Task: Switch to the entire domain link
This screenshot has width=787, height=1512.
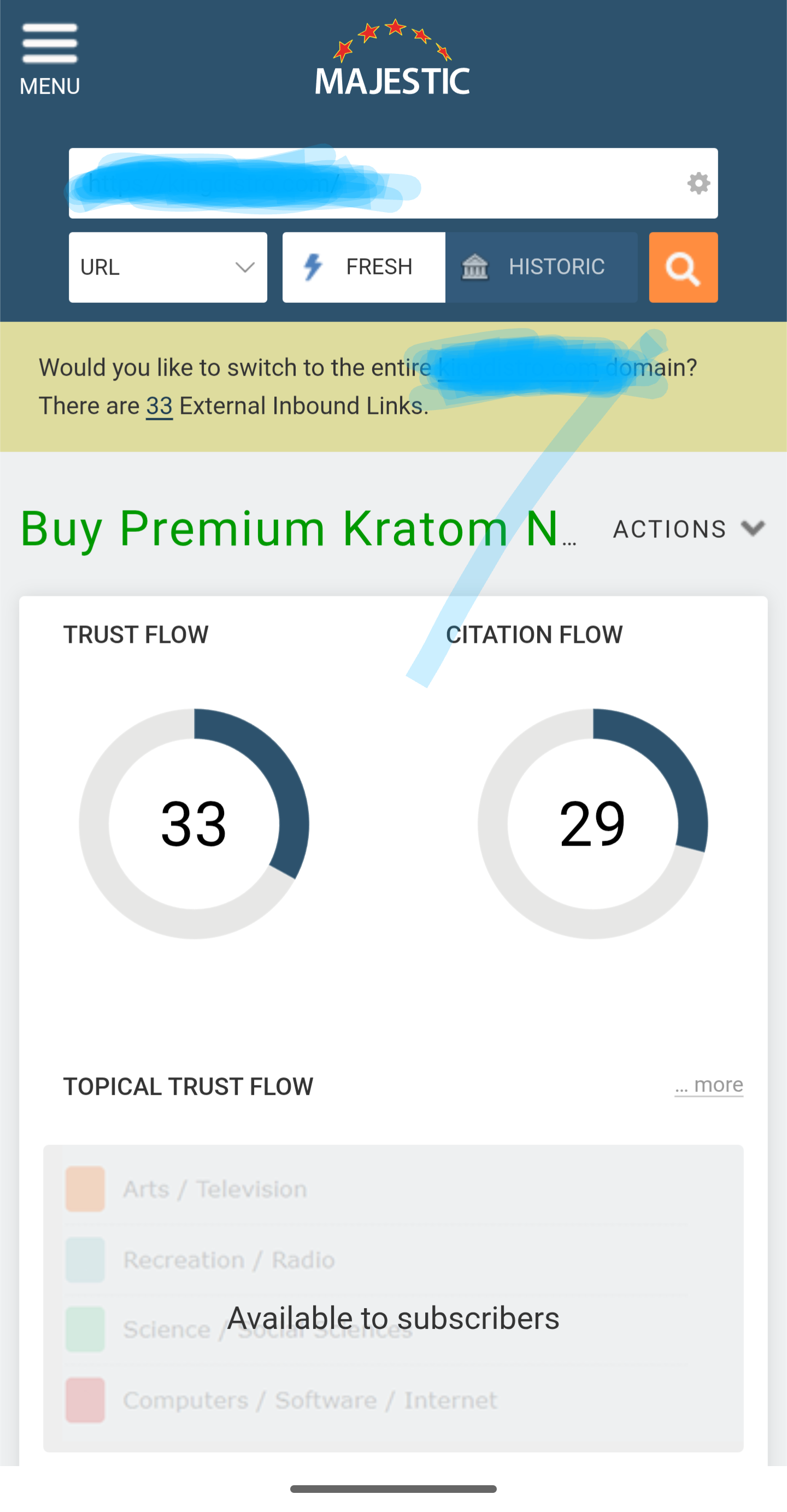Action: tap(518, 368)
